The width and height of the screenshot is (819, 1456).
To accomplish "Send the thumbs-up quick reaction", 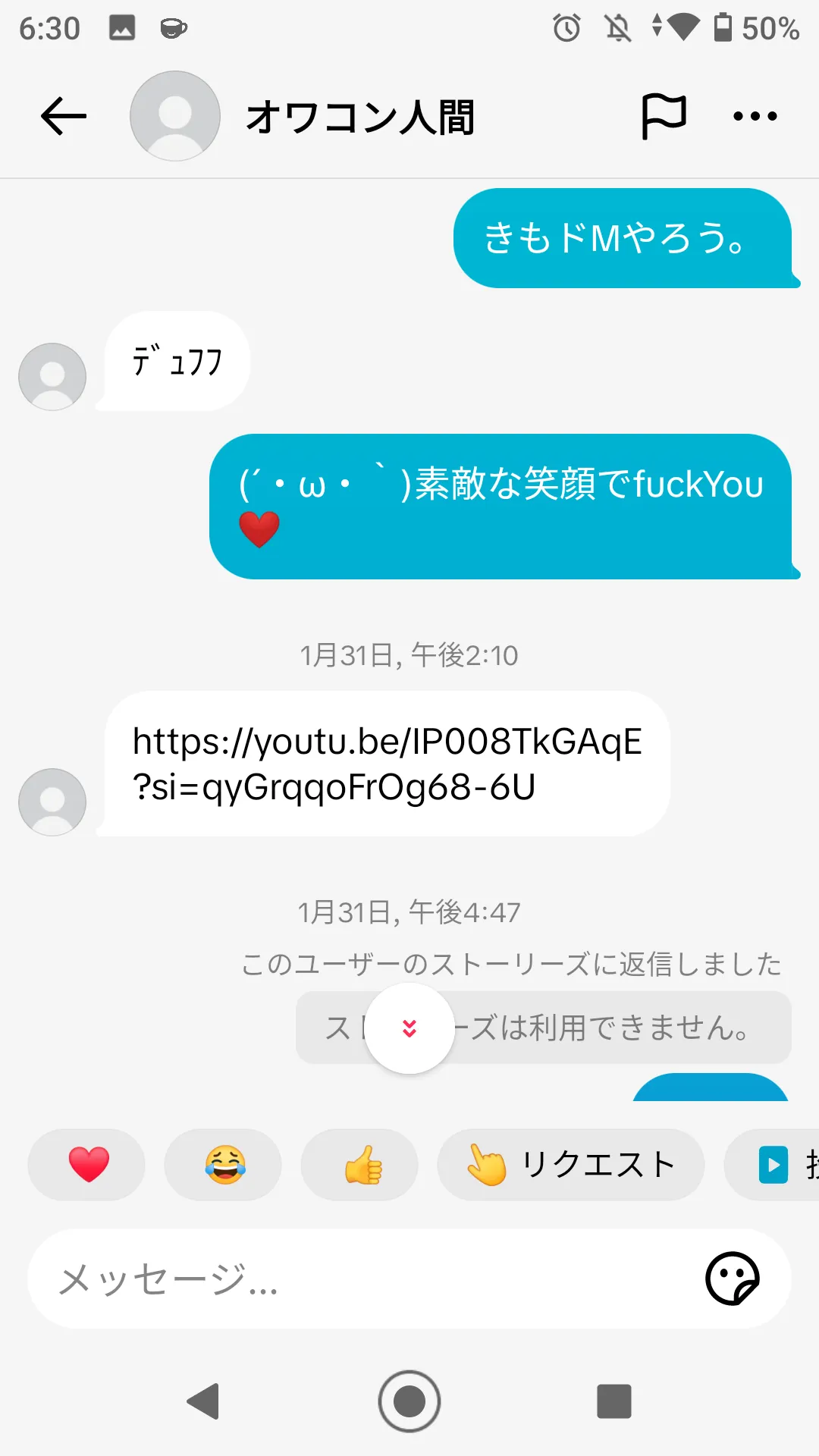I will (x=359, y=1164).
